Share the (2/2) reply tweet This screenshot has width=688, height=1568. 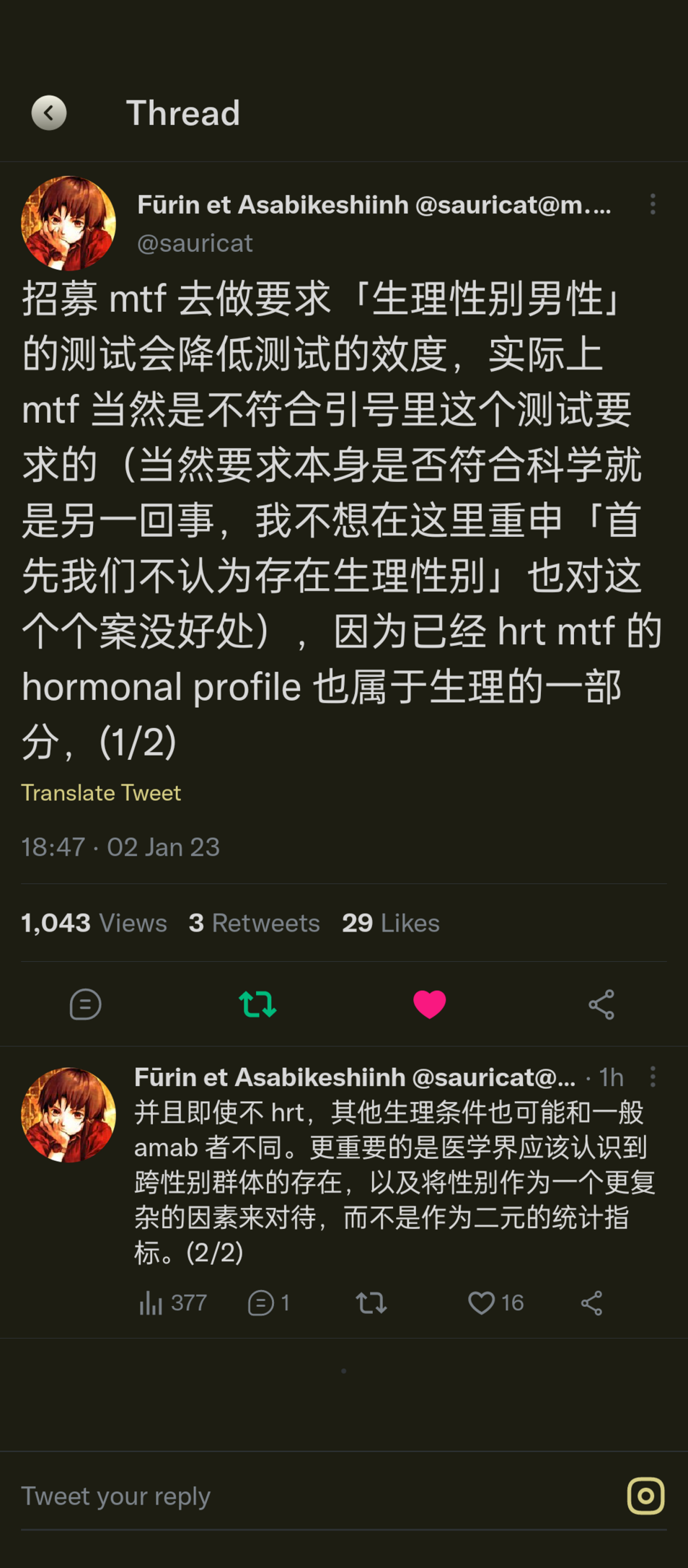pos(591,1302)
